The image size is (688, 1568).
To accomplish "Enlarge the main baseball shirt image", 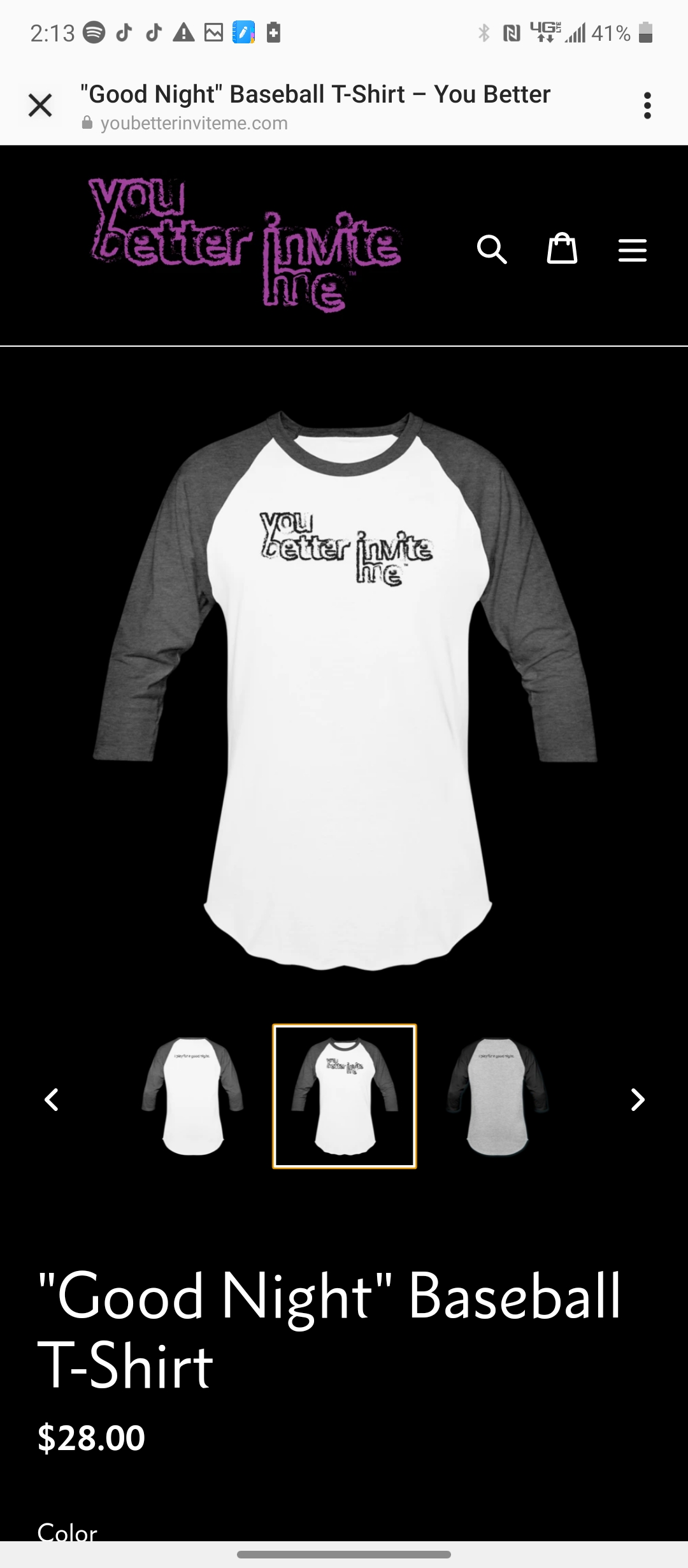I will tap(345, 688).
